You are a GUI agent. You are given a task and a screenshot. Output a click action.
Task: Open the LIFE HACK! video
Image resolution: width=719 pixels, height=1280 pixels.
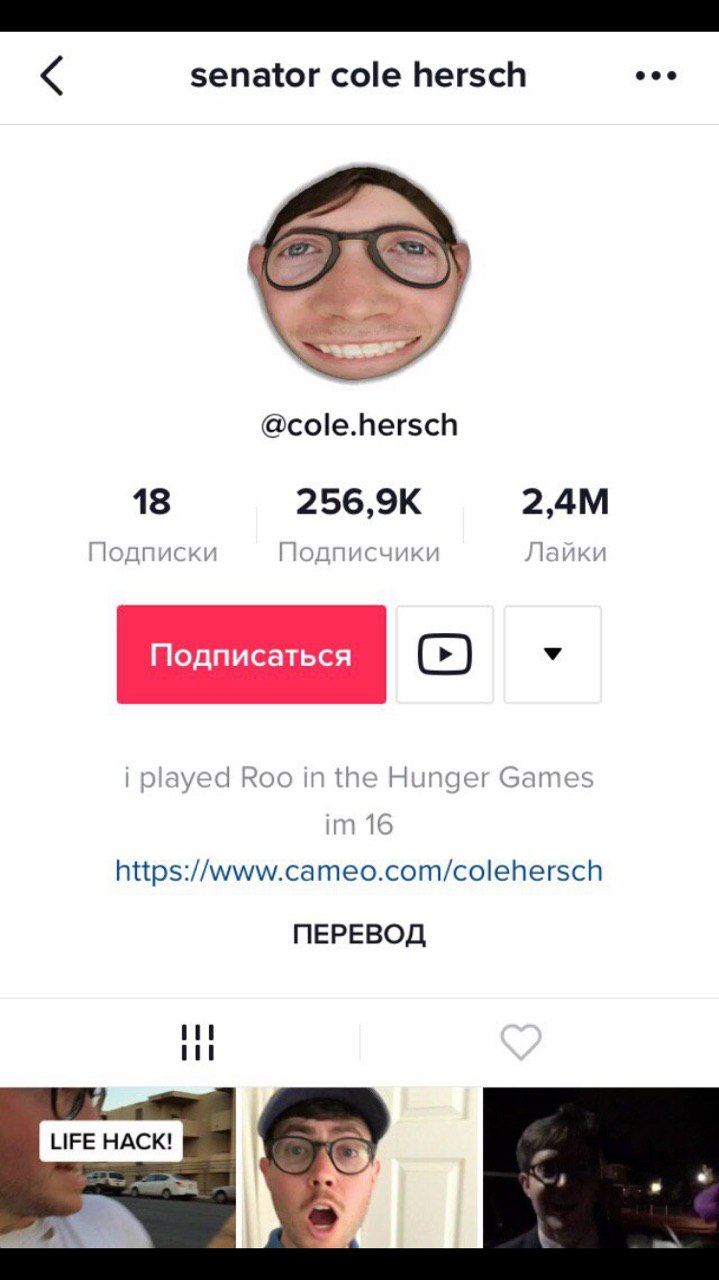[x=117, y=1168]
